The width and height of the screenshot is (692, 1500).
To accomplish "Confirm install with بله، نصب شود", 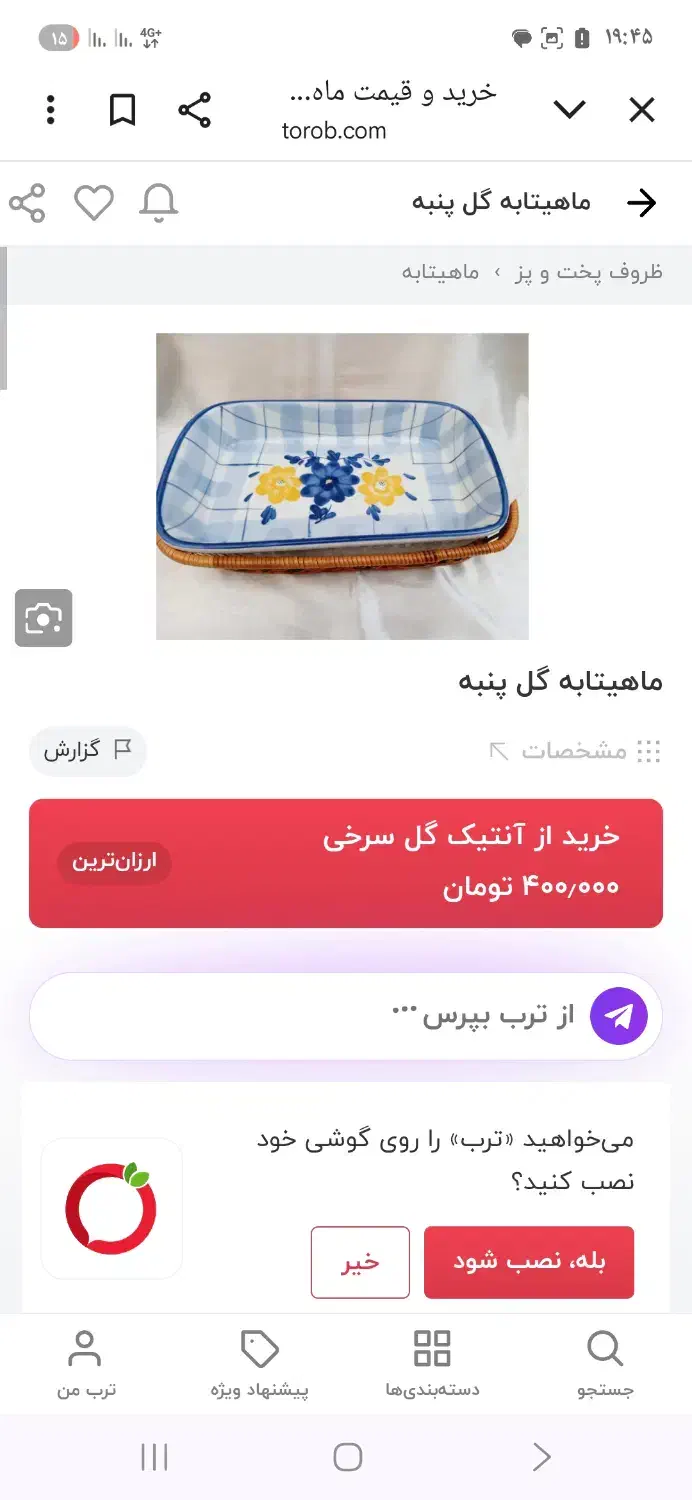I will tap(529, 1262).
